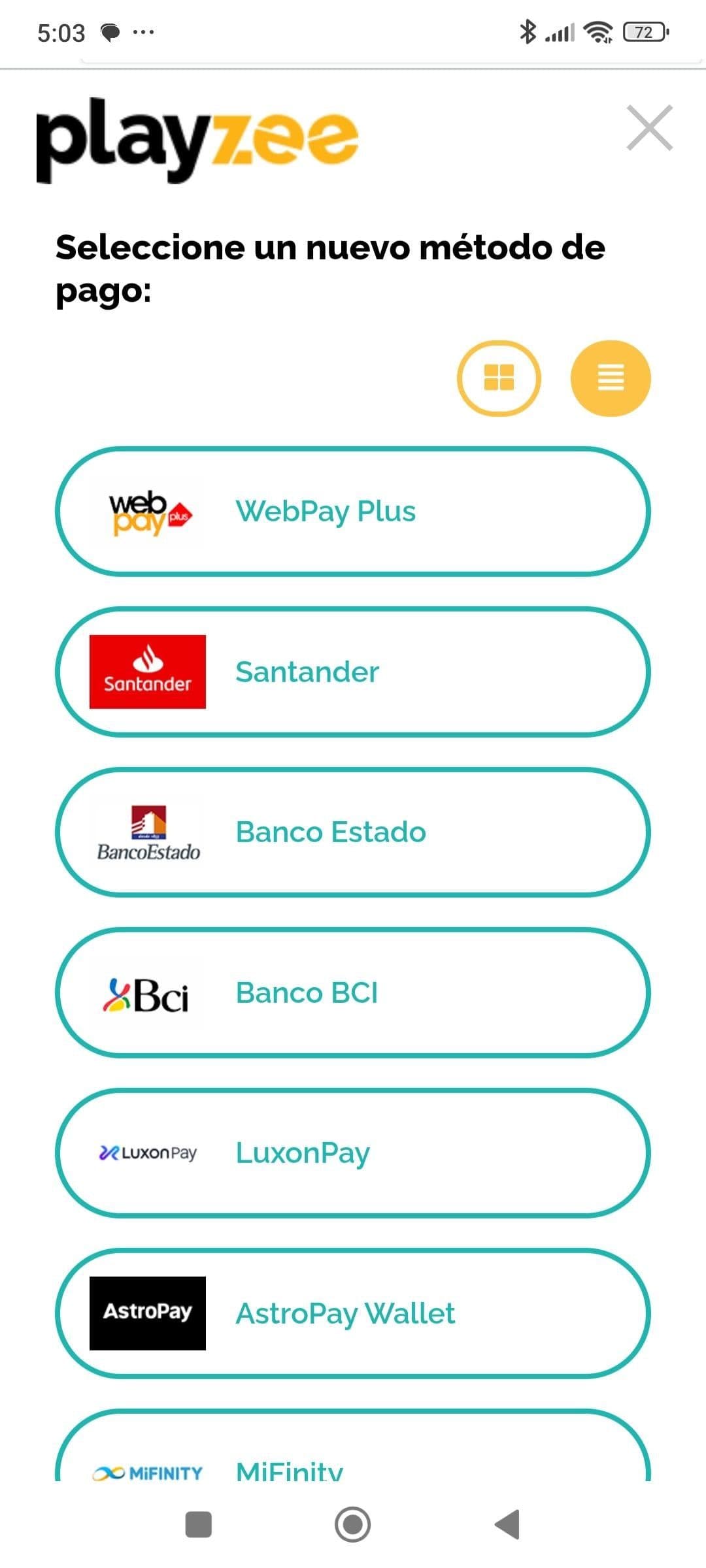Screen dimensions: 706x1568
Task: Select WebPay Plus payment method
Action: point(353,512)
